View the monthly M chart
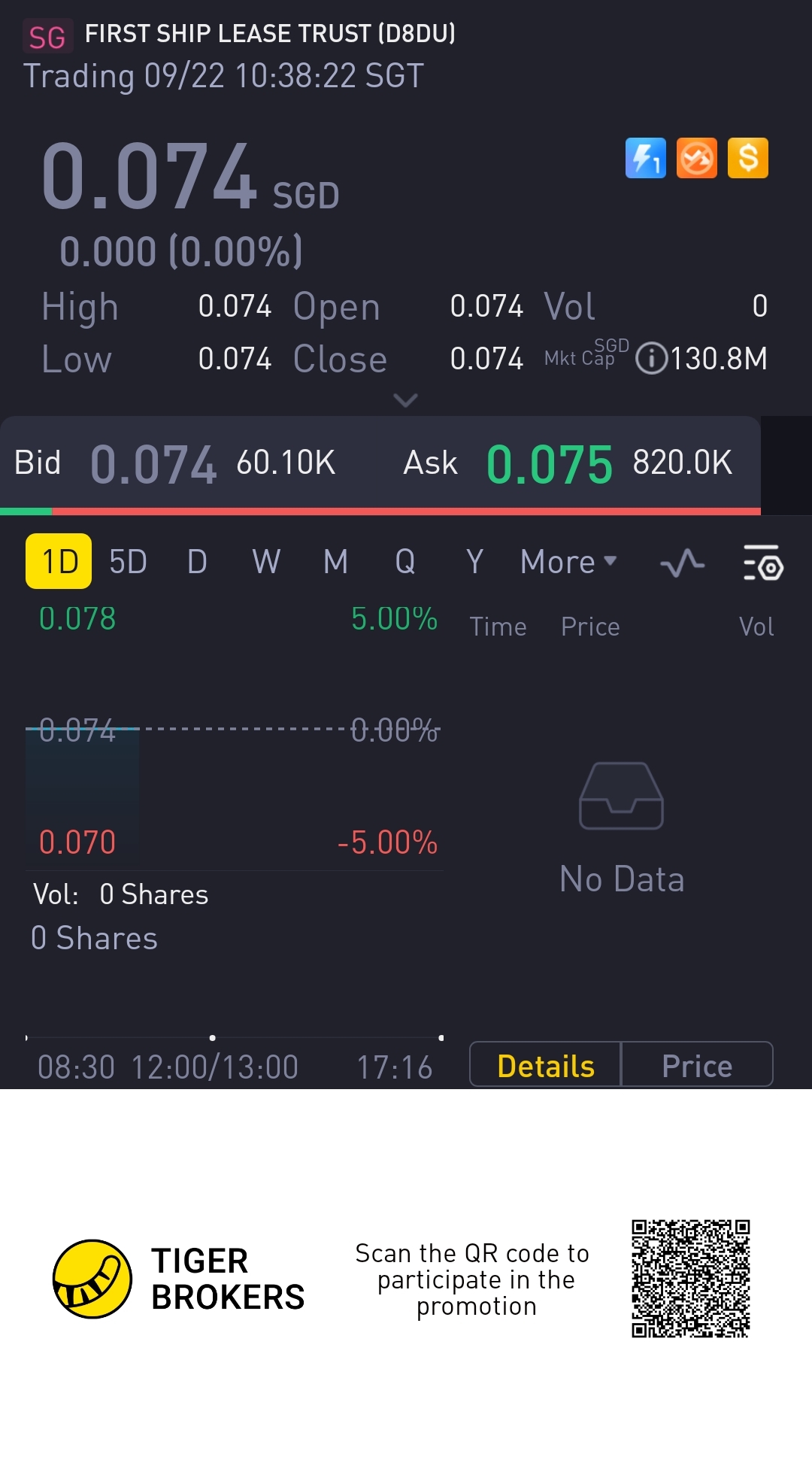 335,561
